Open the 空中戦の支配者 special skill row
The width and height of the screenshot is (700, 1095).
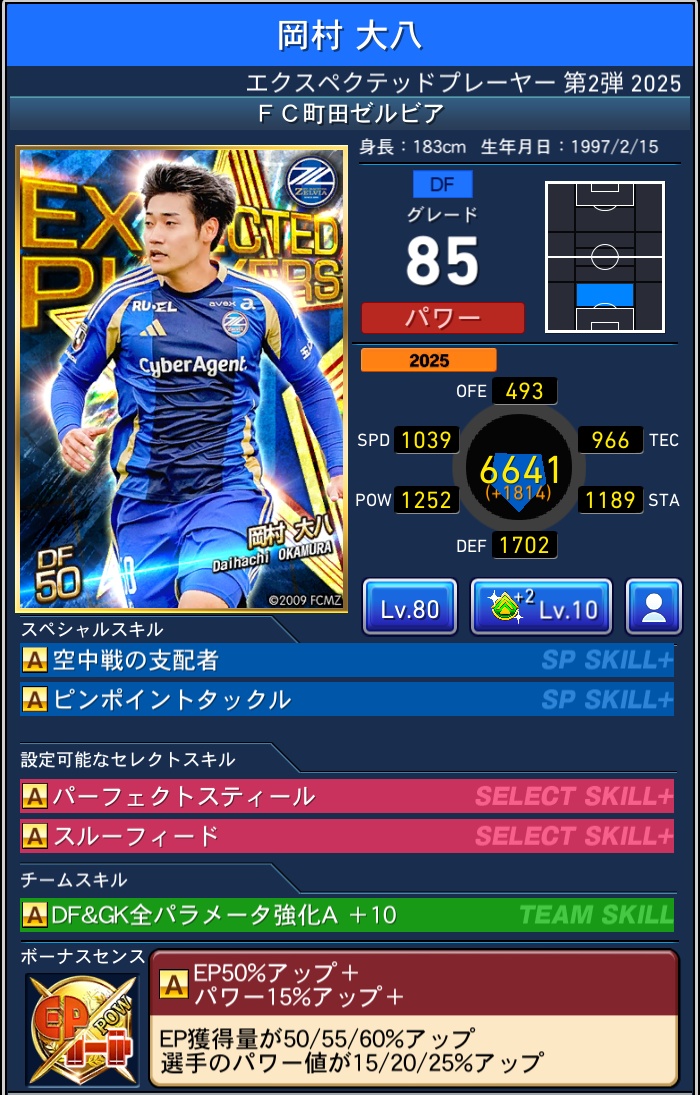tap(346, 661)
